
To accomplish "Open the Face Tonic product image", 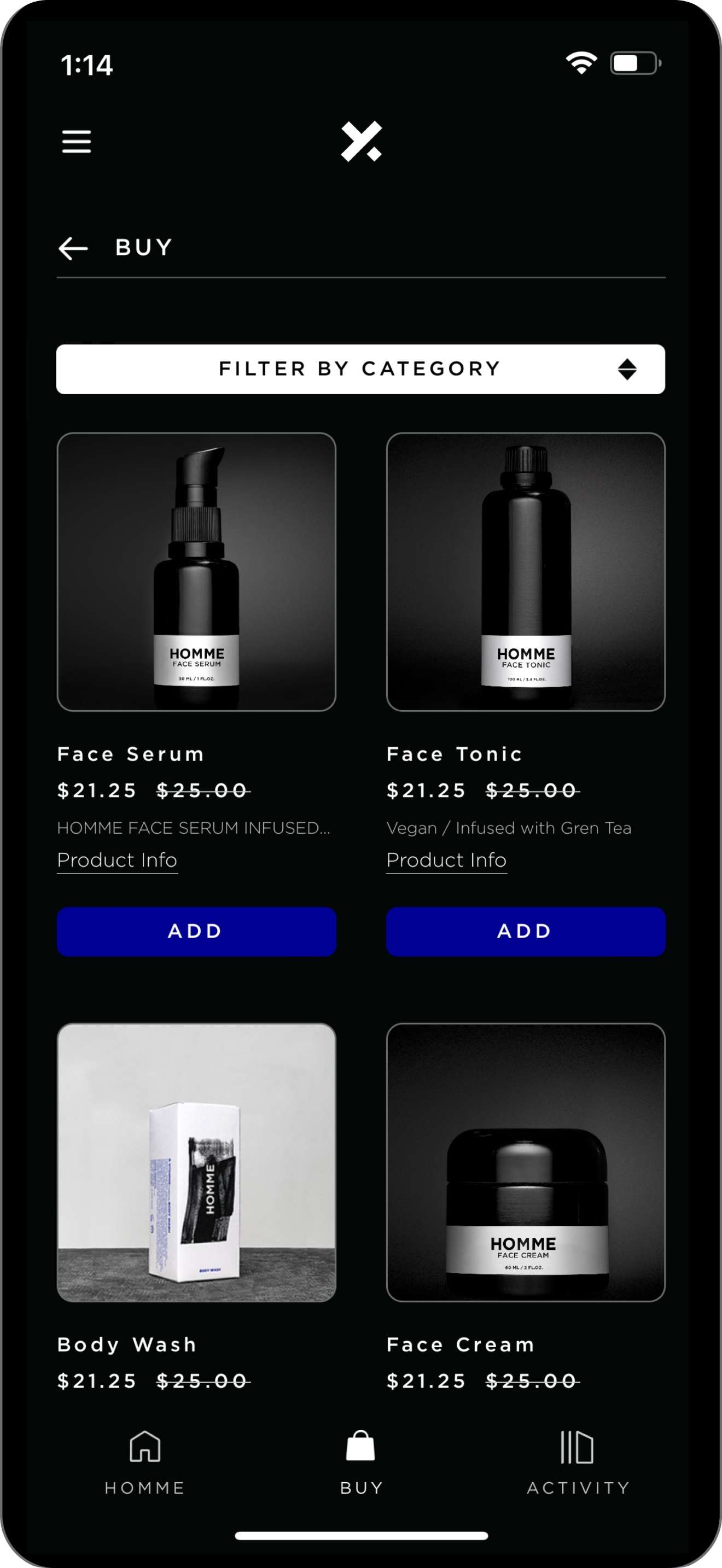I will point(526,571).
